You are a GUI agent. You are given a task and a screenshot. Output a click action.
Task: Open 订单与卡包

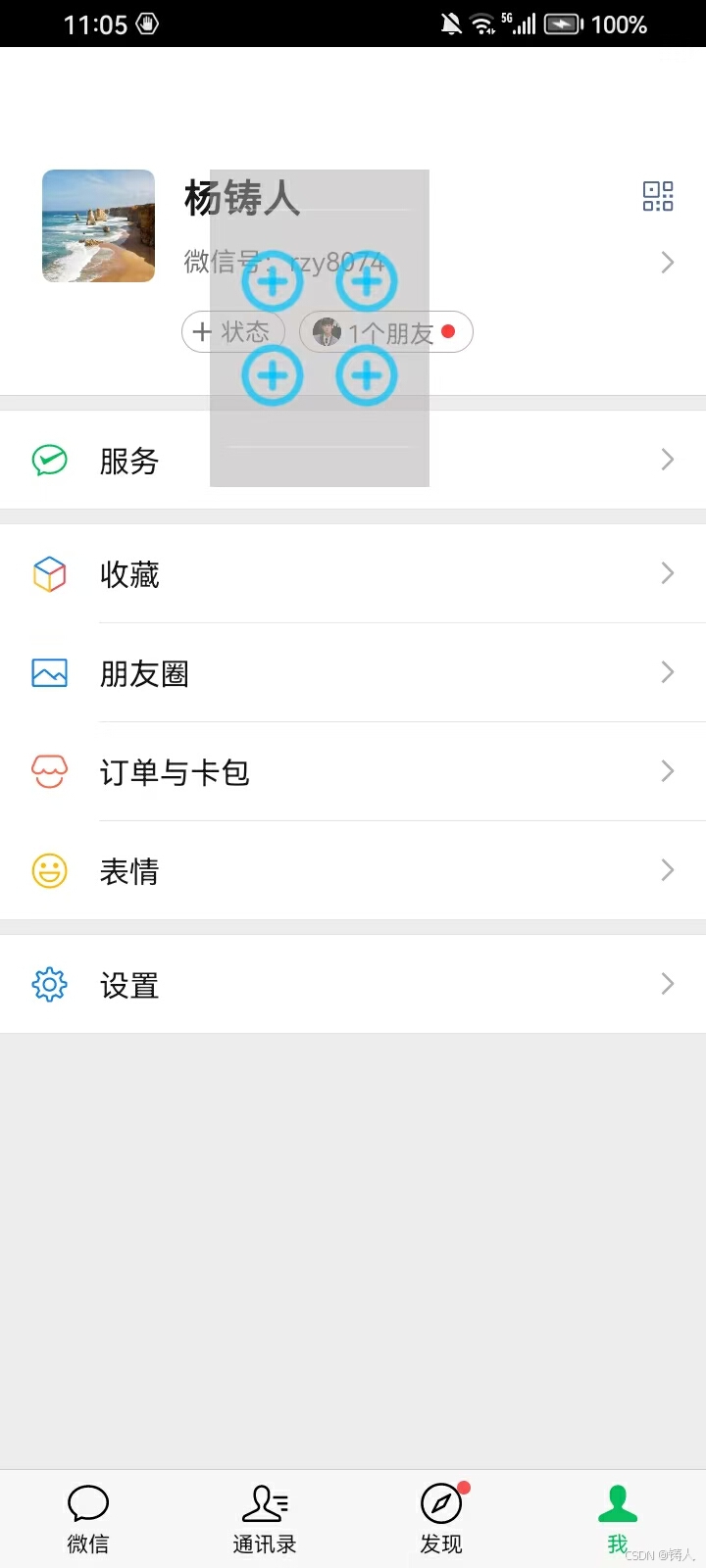353,772
